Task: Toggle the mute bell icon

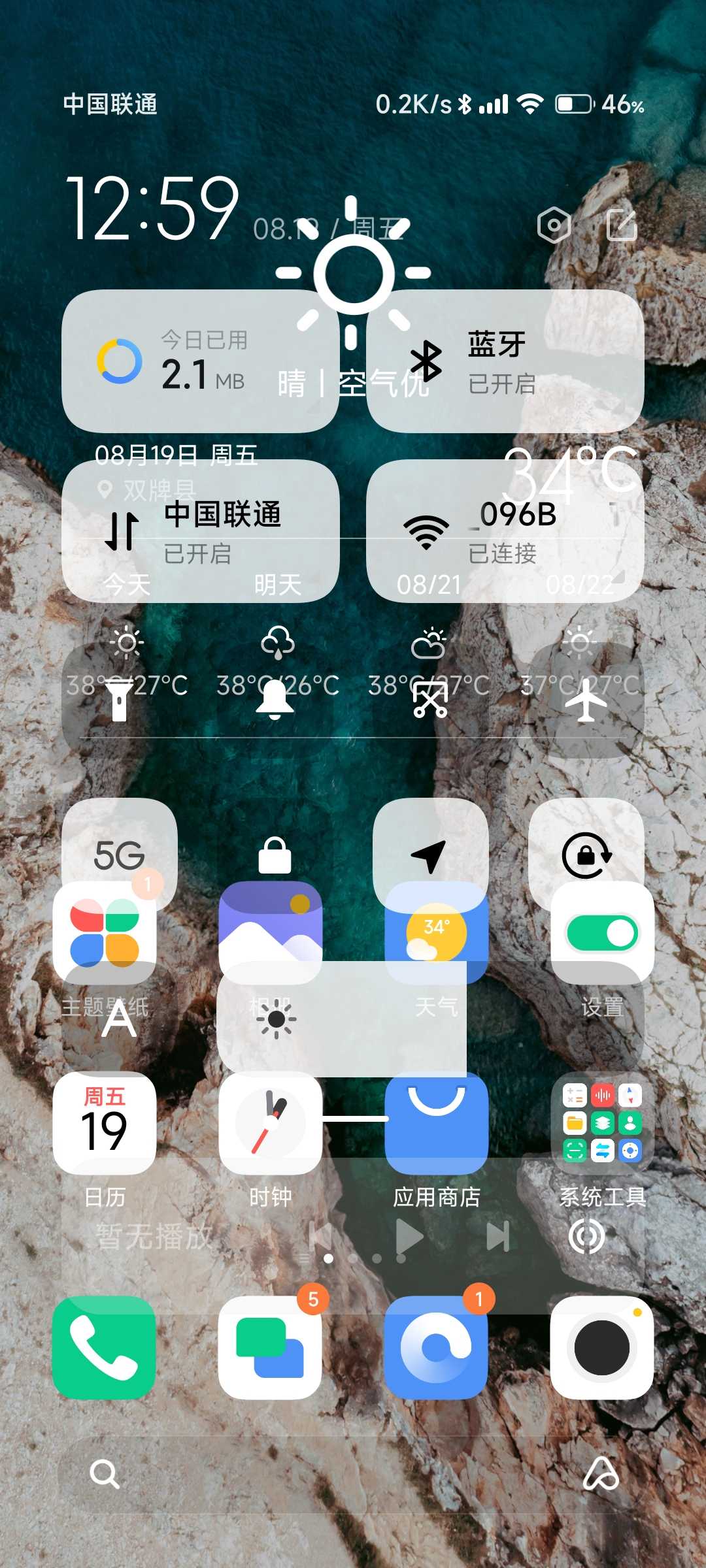Action: [275, 699]
